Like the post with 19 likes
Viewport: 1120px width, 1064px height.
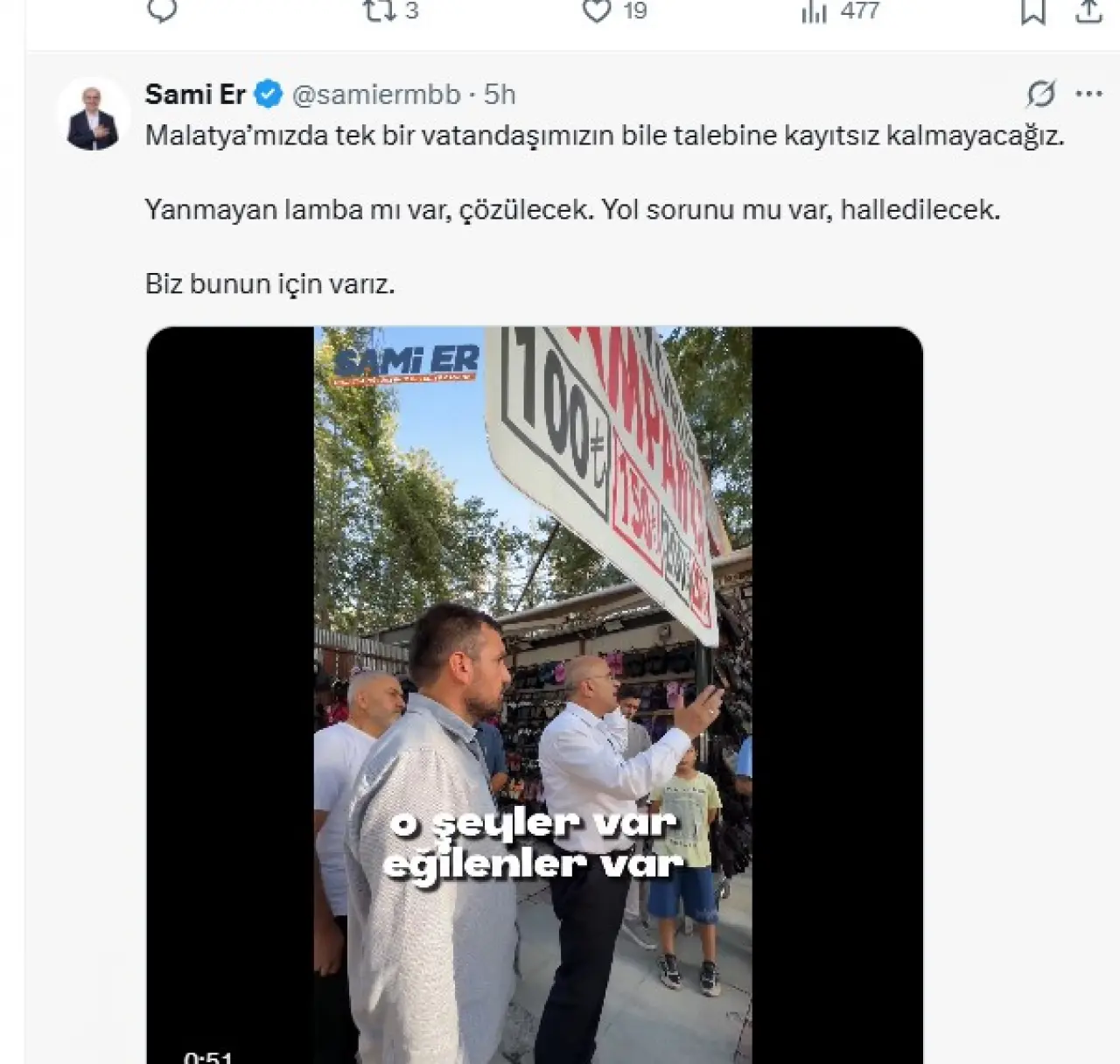(597, 10)
